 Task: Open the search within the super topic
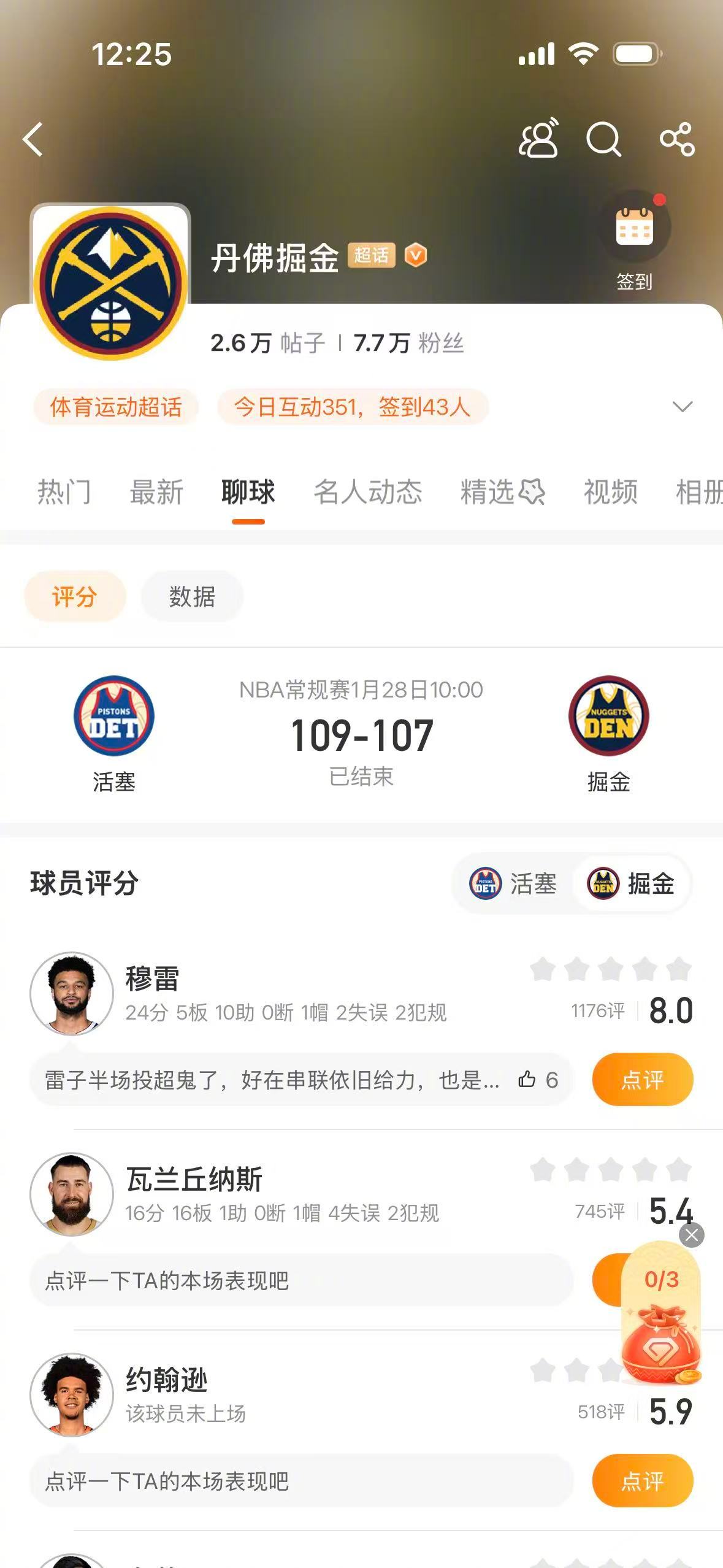point(606,140)
